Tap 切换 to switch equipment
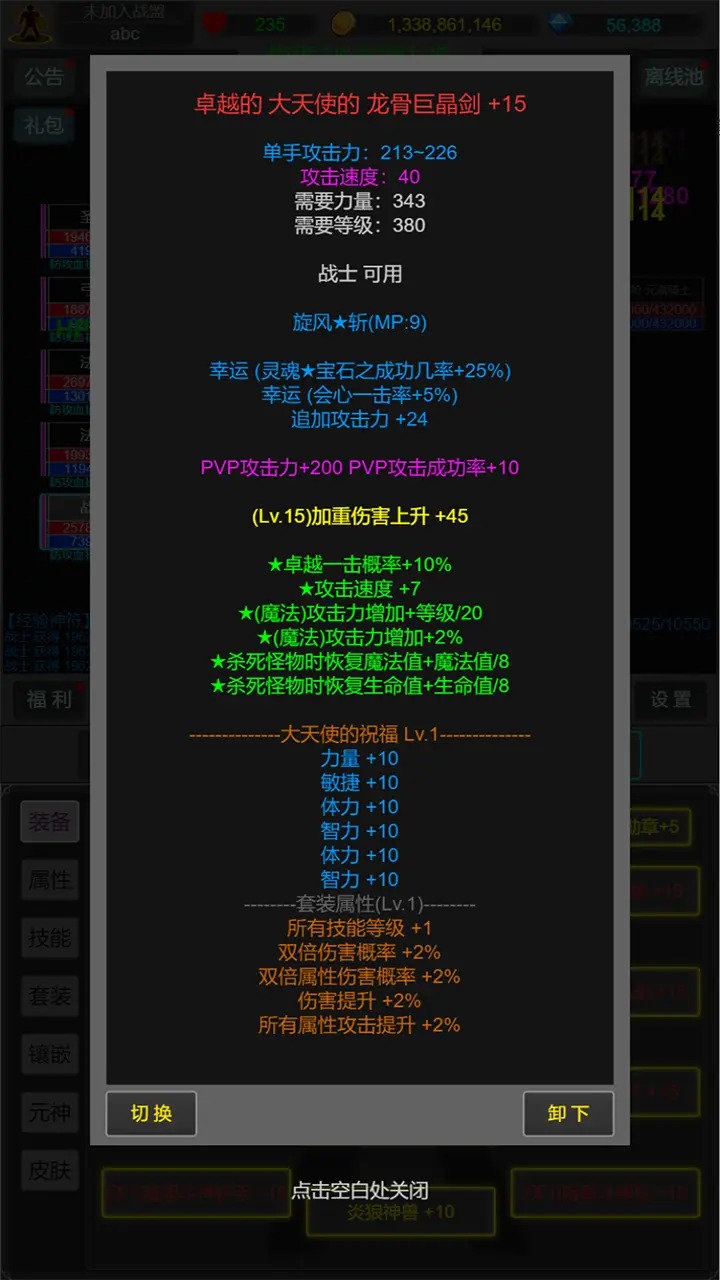 coord(151,1113)
